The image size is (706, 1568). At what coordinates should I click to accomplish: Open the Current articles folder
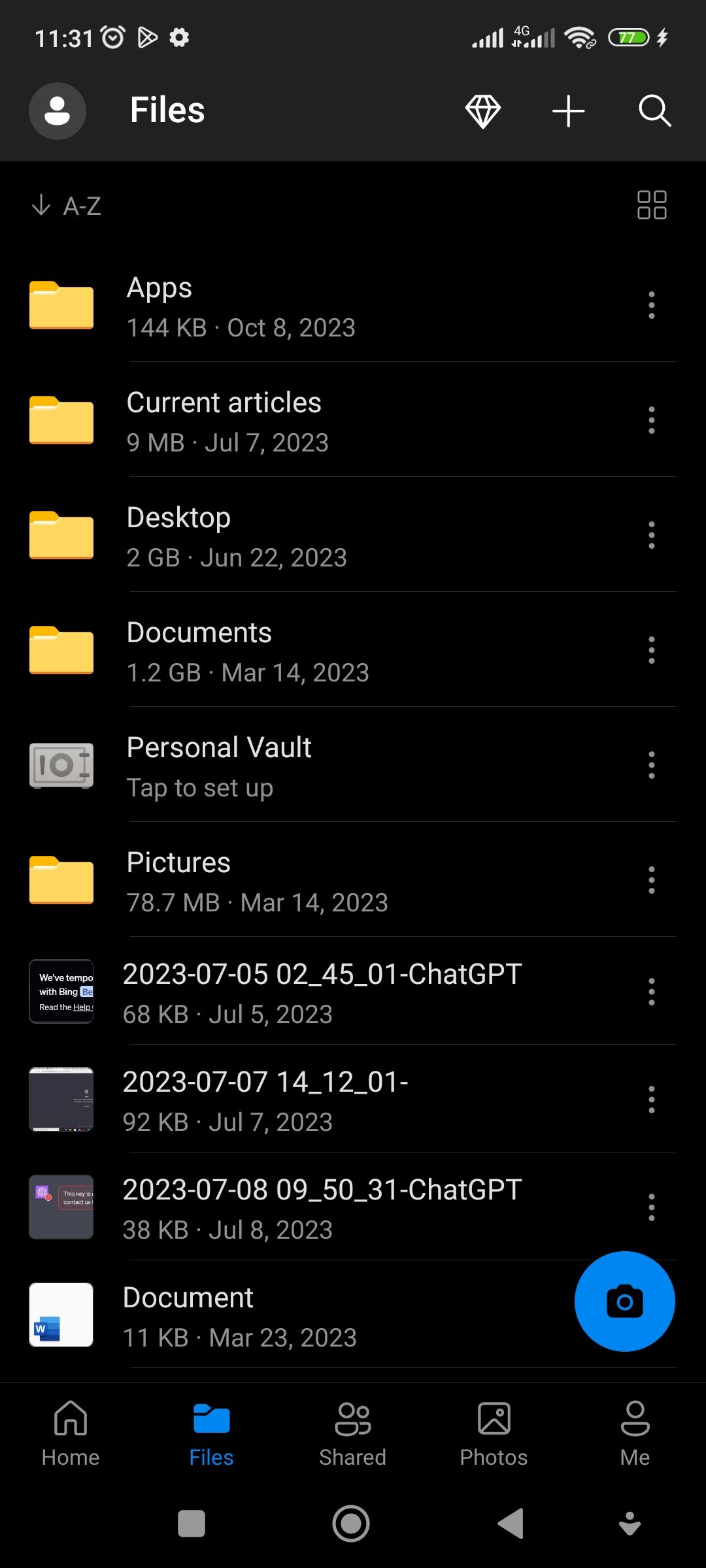tap(224, 421)
